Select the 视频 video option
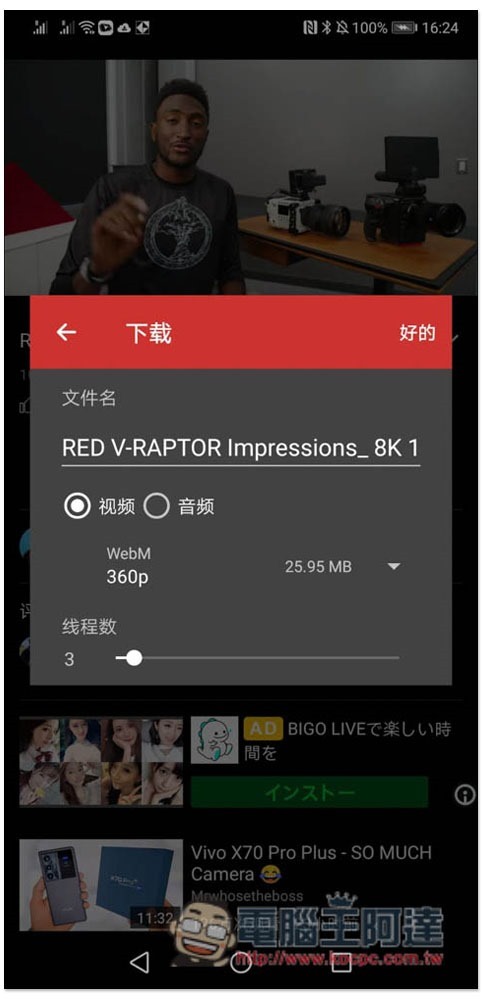The height and width of the screenshot is (1000, 482). tap(99, 507)
